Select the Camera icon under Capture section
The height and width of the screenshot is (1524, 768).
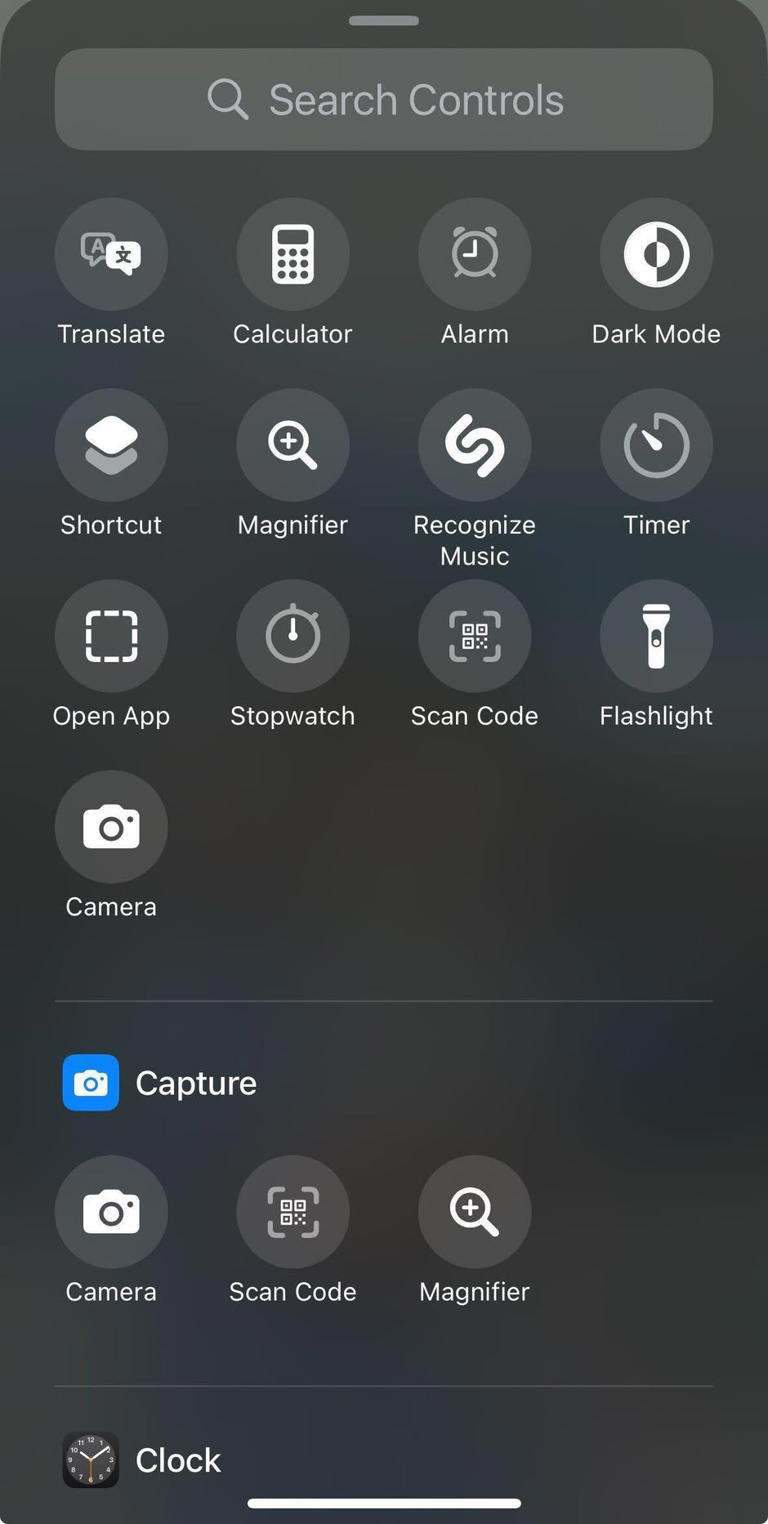pos(111,1212)
